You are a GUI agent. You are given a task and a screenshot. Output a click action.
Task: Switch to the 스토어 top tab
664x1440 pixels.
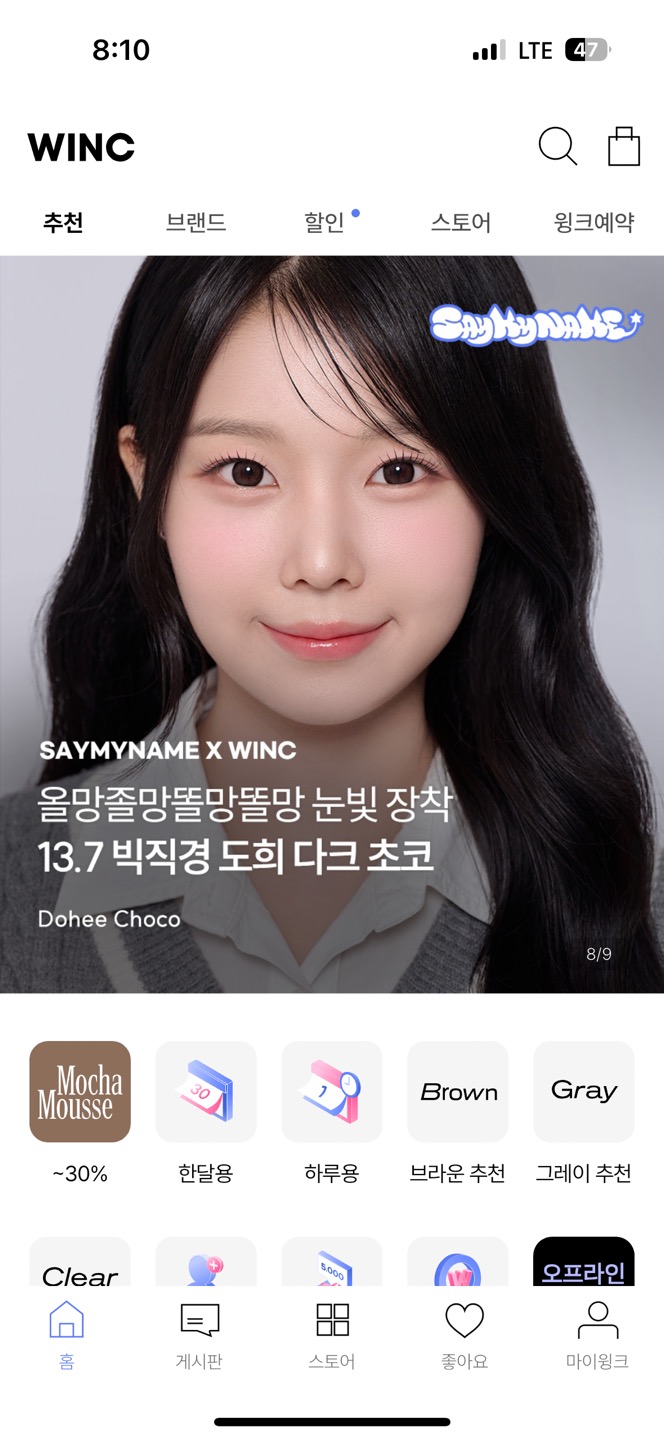pyautogui.click(x=460, y=222)
